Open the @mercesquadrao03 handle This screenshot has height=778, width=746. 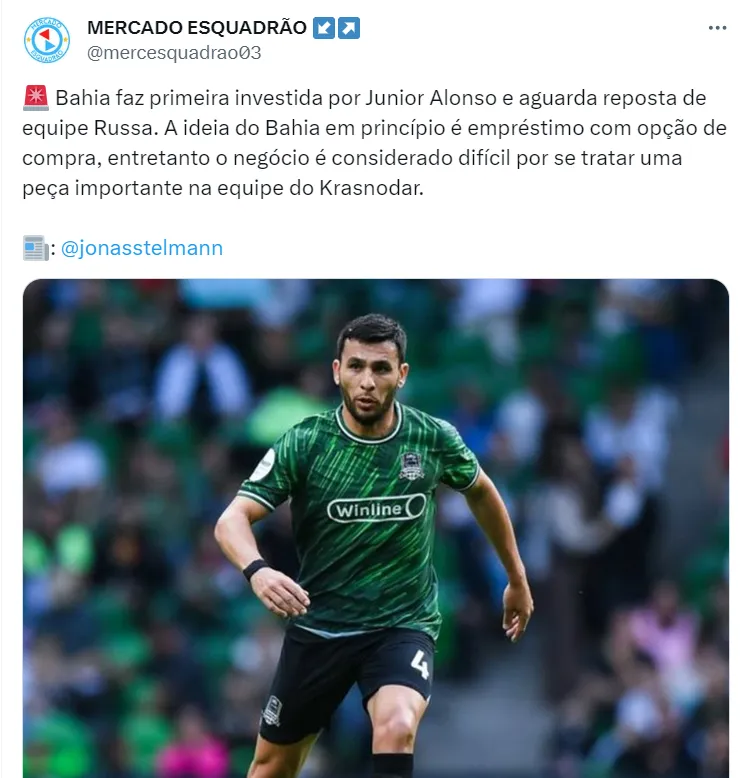(174, 53)
